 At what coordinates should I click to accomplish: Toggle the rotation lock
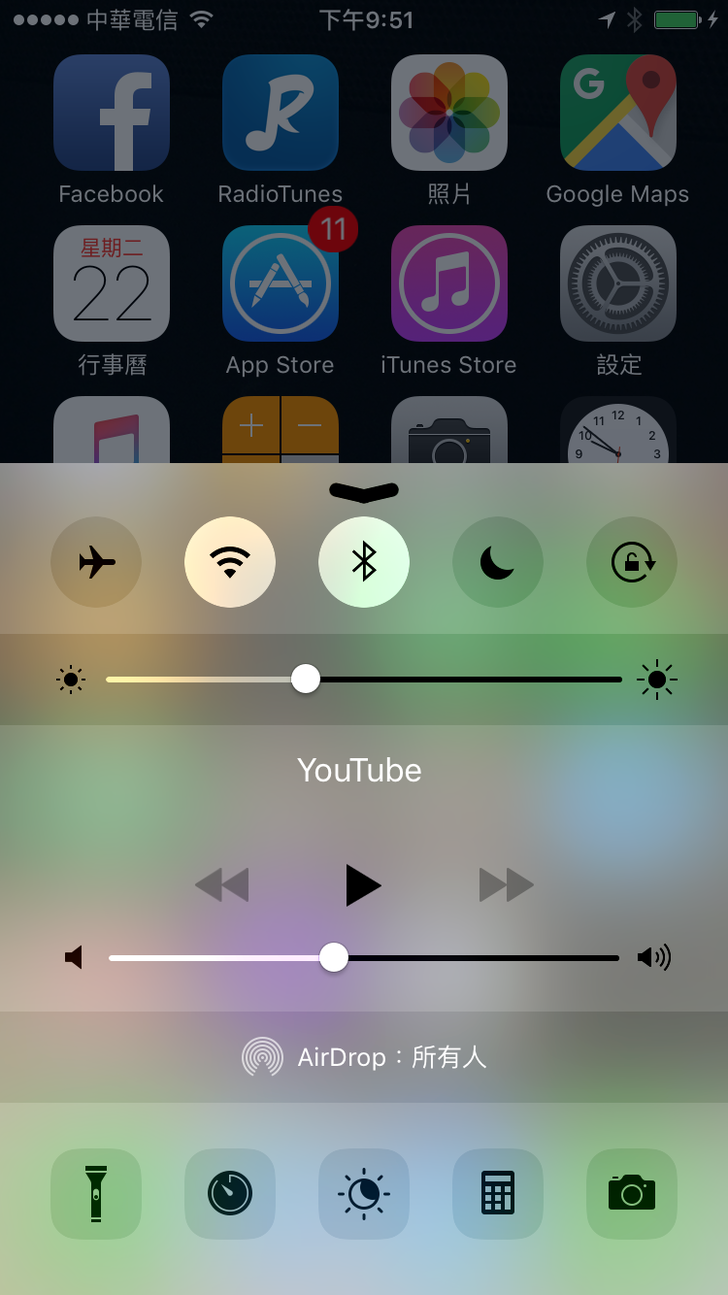(x=631, y=562)
